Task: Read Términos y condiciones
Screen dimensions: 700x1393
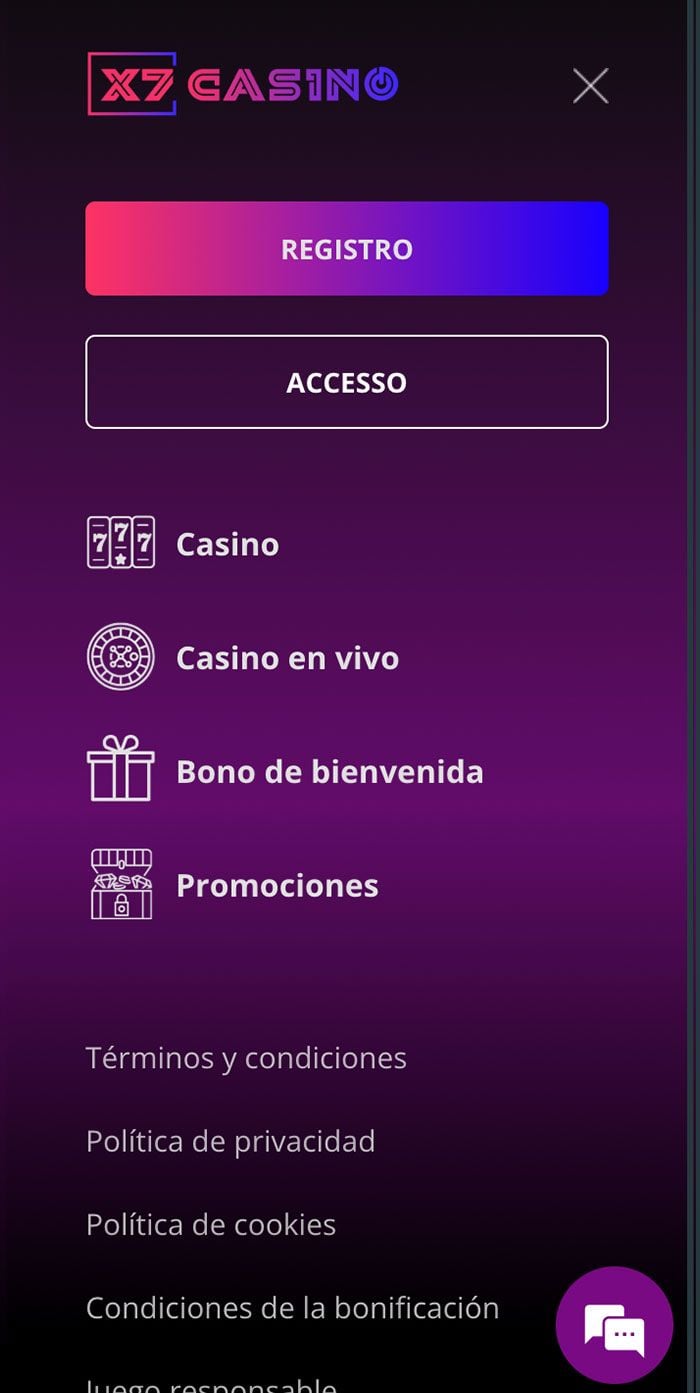Action: [246, 1058]
